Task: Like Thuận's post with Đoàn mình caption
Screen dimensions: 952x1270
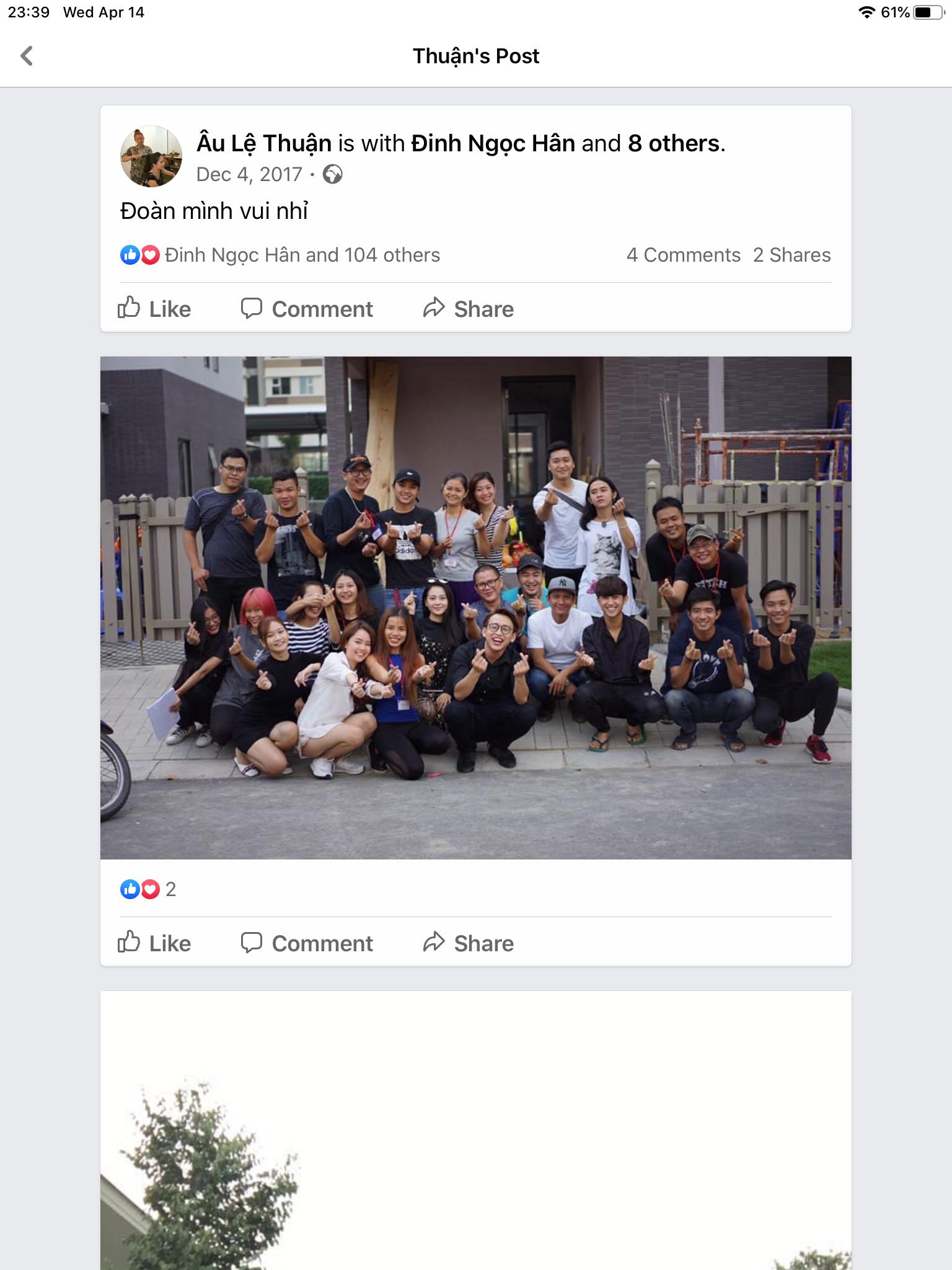Action: 155,308
